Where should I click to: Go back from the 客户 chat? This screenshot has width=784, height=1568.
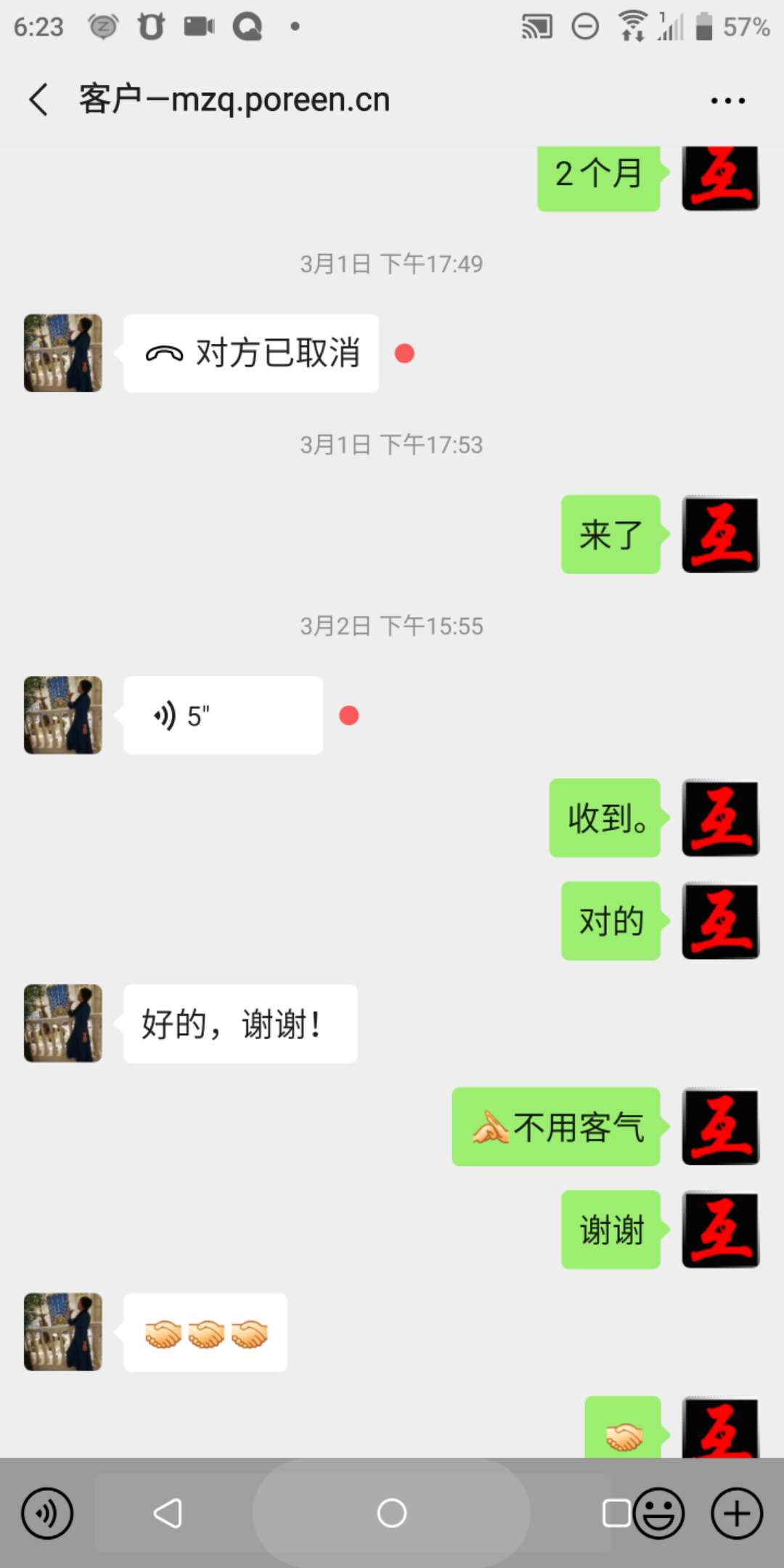(38, 99)
